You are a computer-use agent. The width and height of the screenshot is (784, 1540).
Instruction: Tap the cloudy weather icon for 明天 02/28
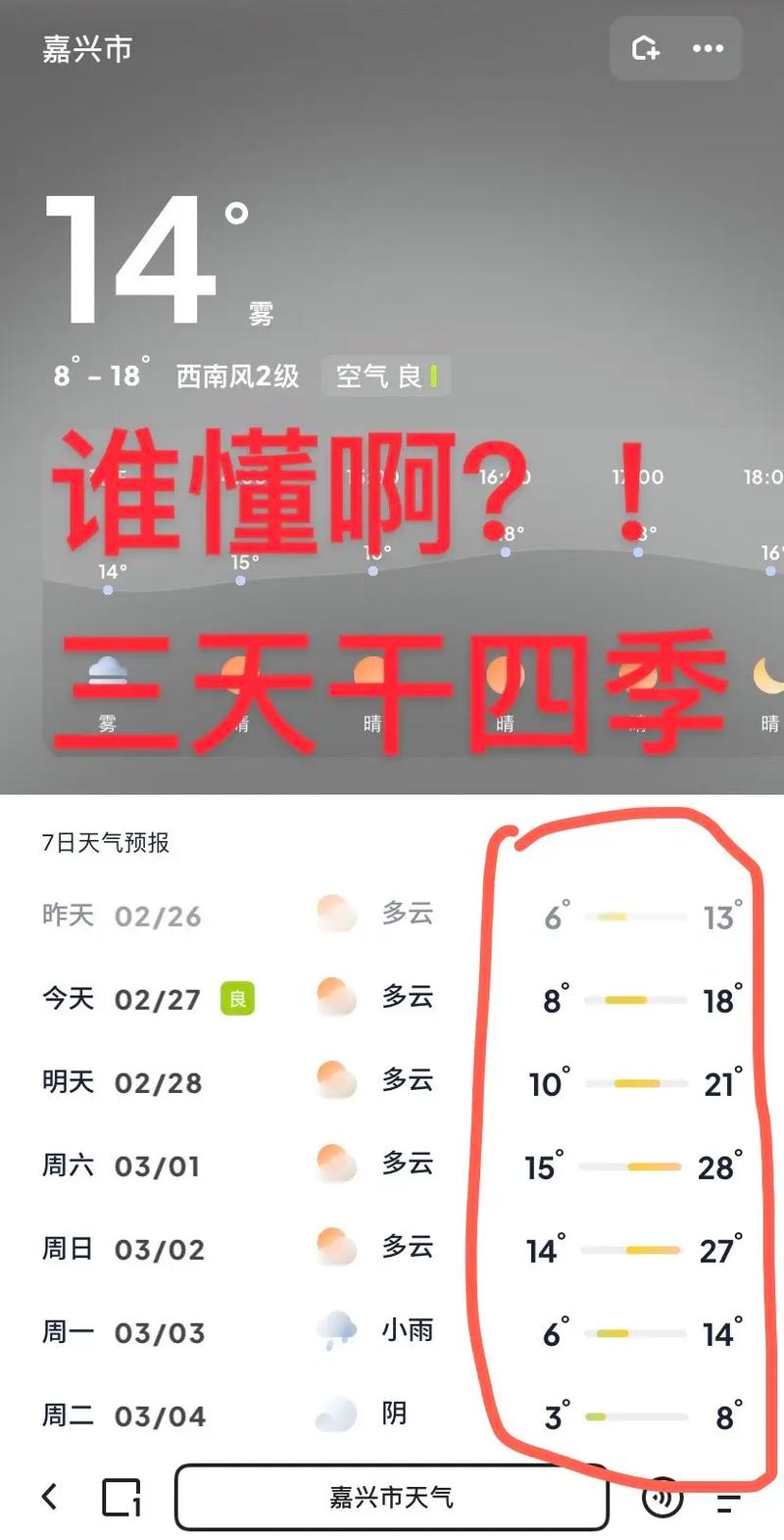coord(336,1078)
